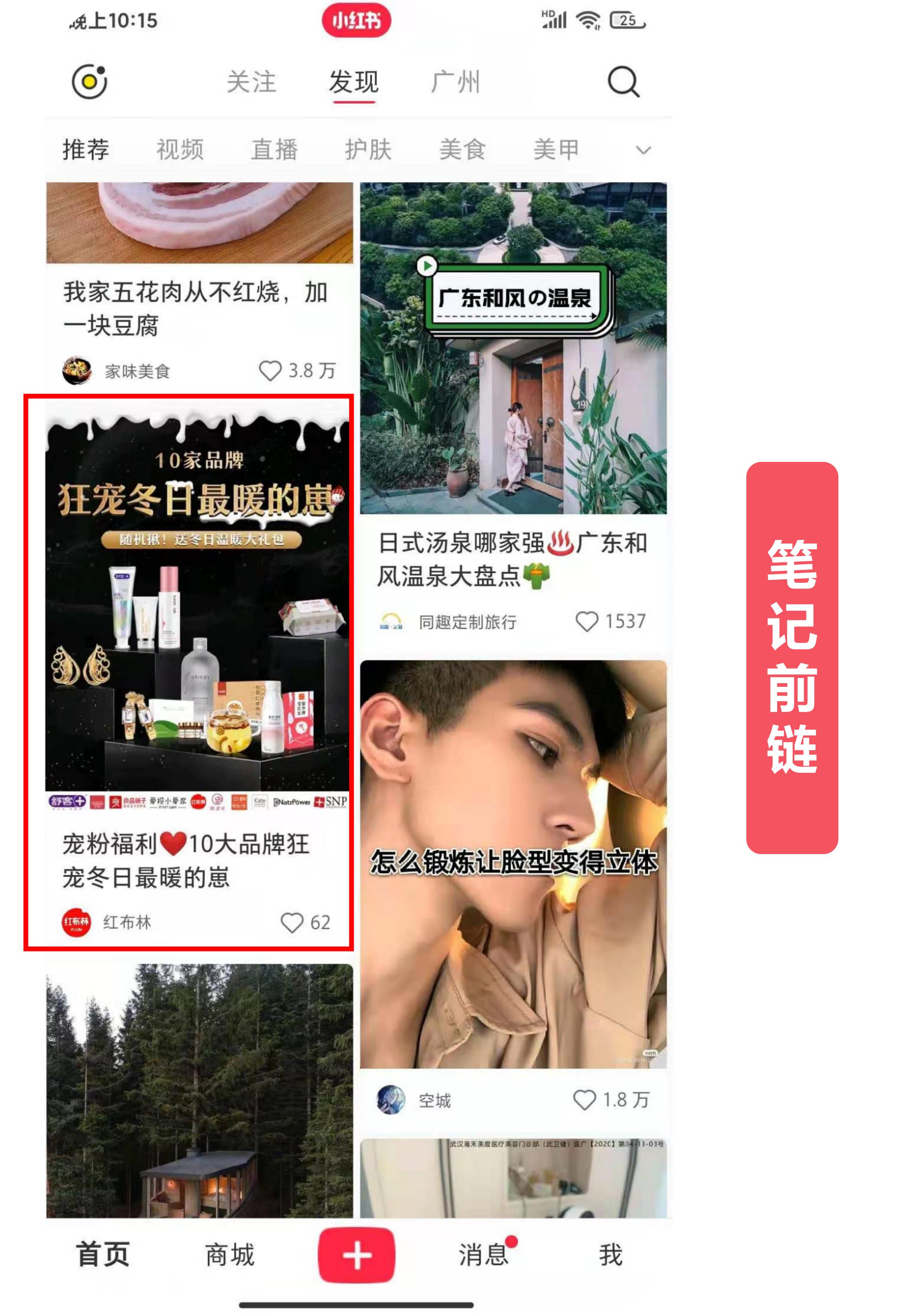Like the note by 同趣定制旅行
This screenshot has width=900, height=1316.
pyautogui.click(x=587, y=621)
